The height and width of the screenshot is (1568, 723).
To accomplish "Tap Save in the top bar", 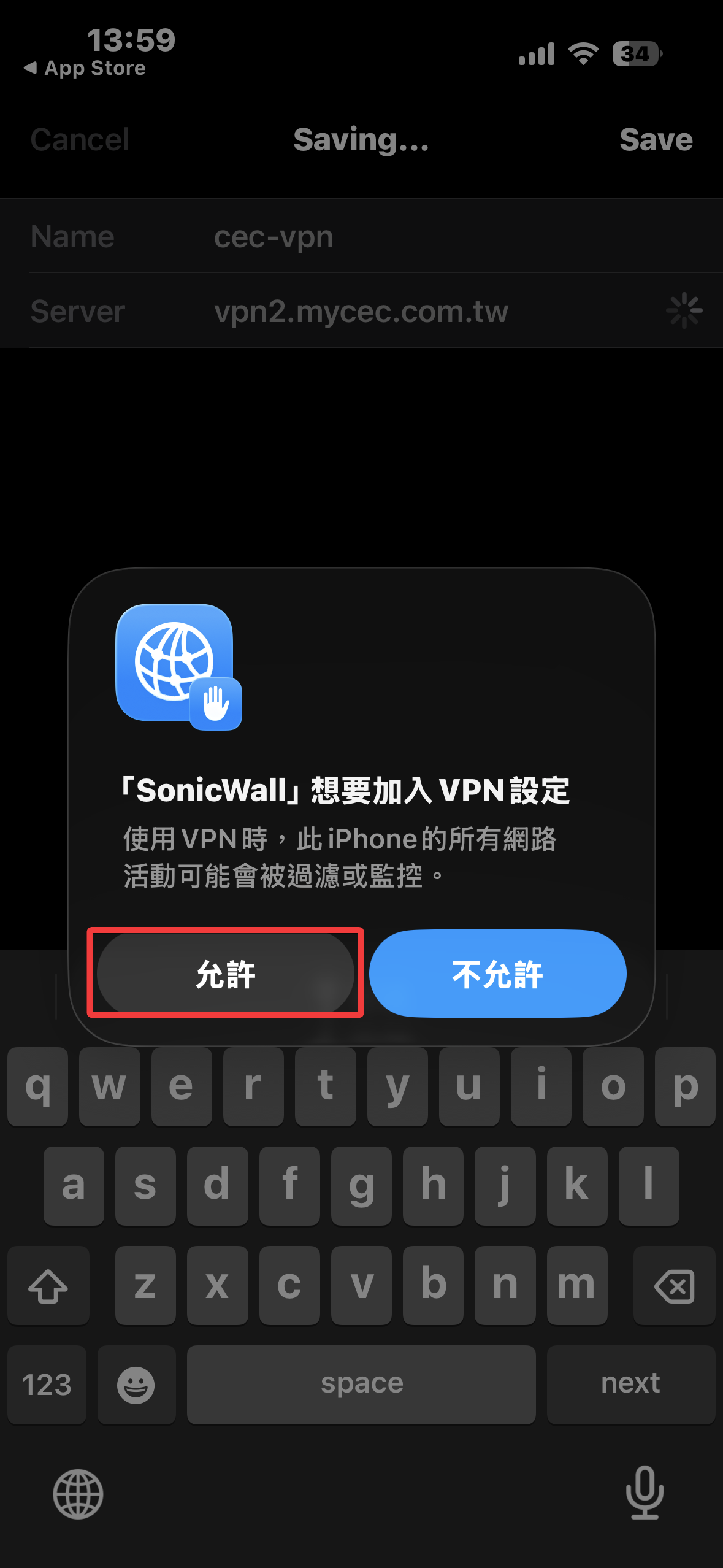I will point(656,140).
